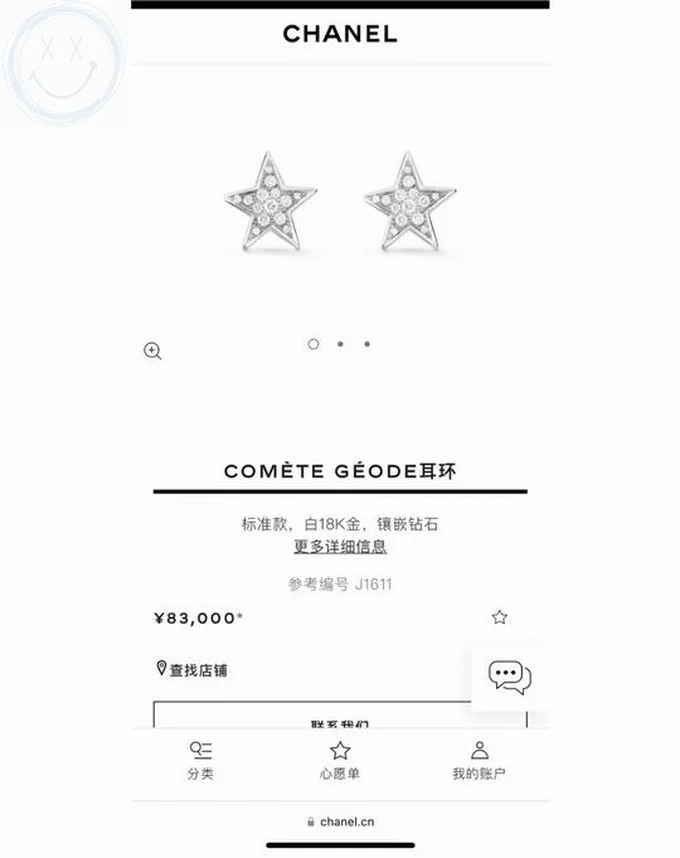Go to 我的账户 tab
The height and width of the screenshot is (858, 680).
tap(479, 760)
